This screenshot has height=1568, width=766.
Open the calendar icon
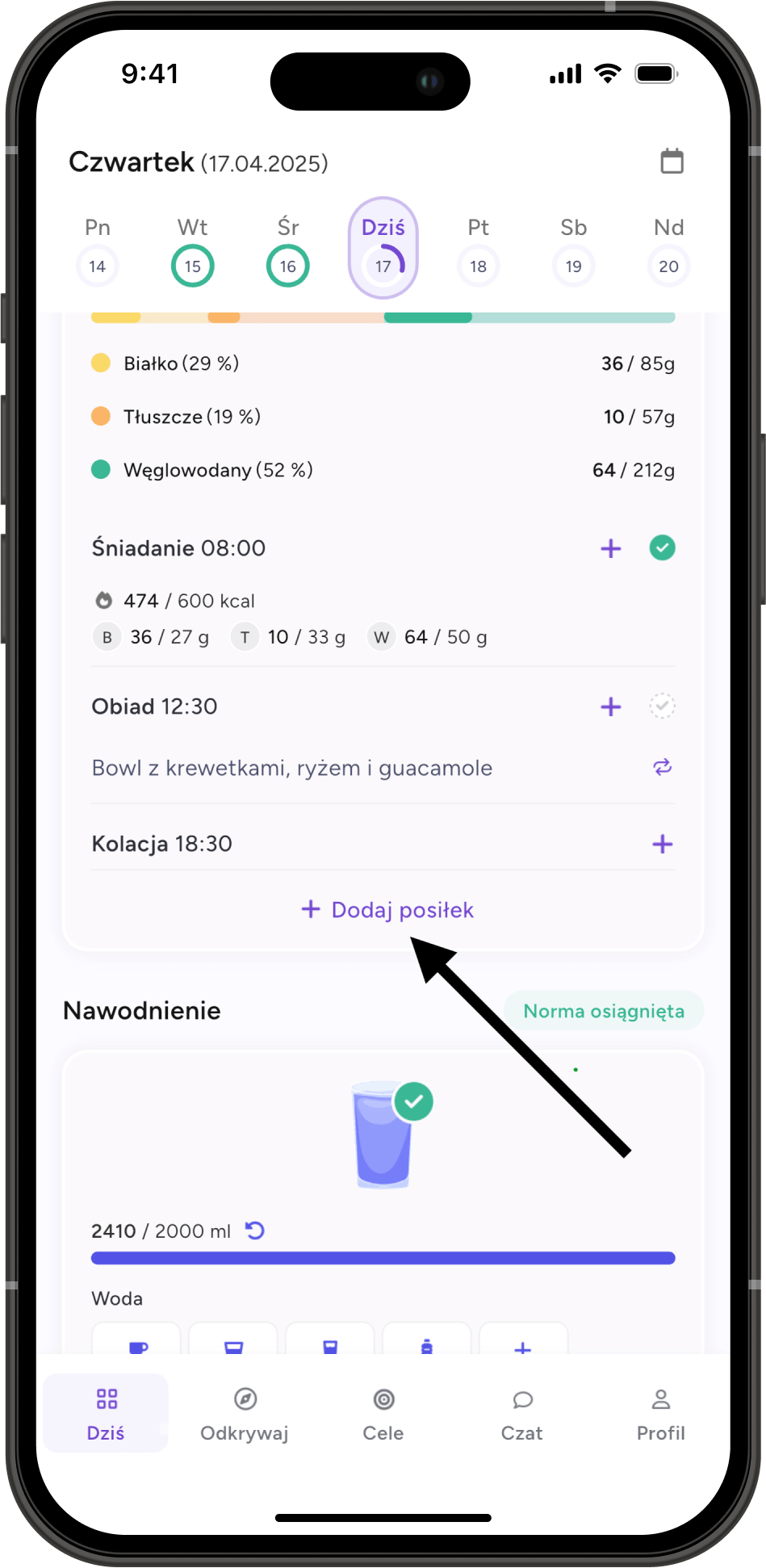pyautogui.click(x=672, y=161)
